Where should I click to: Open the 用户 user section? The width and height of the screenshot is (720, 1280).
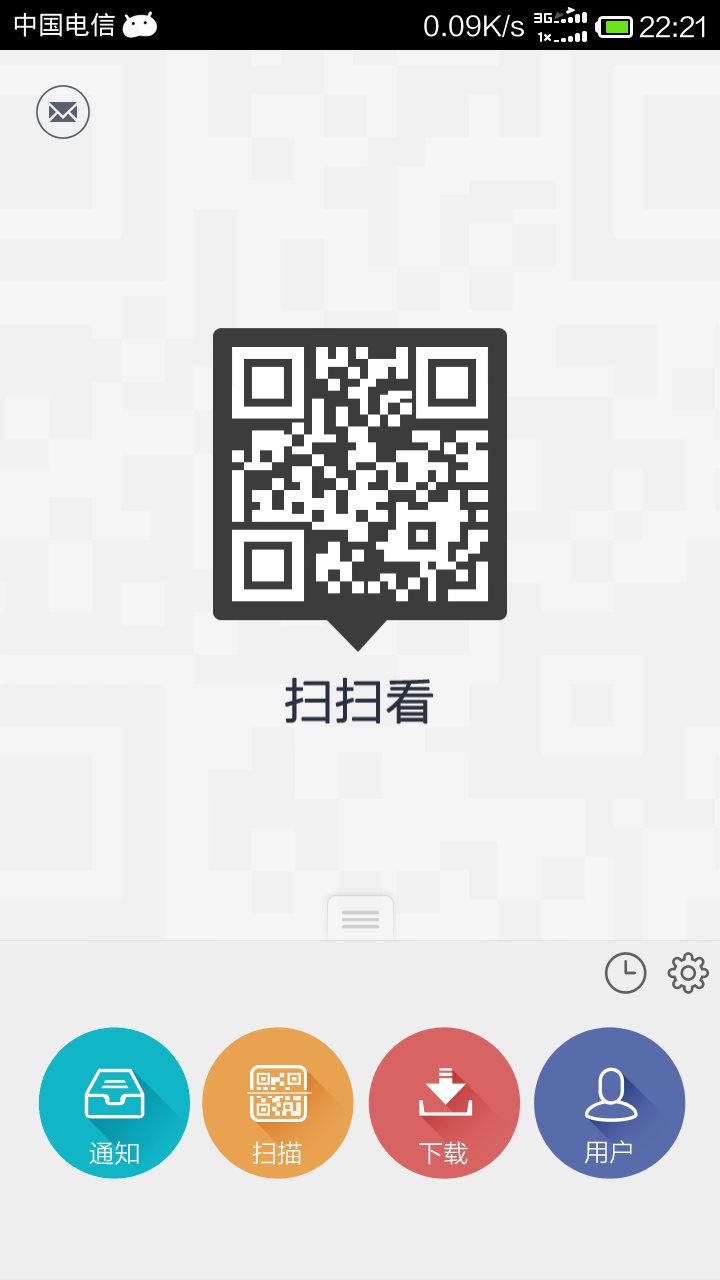click(x=609, y=1103)
